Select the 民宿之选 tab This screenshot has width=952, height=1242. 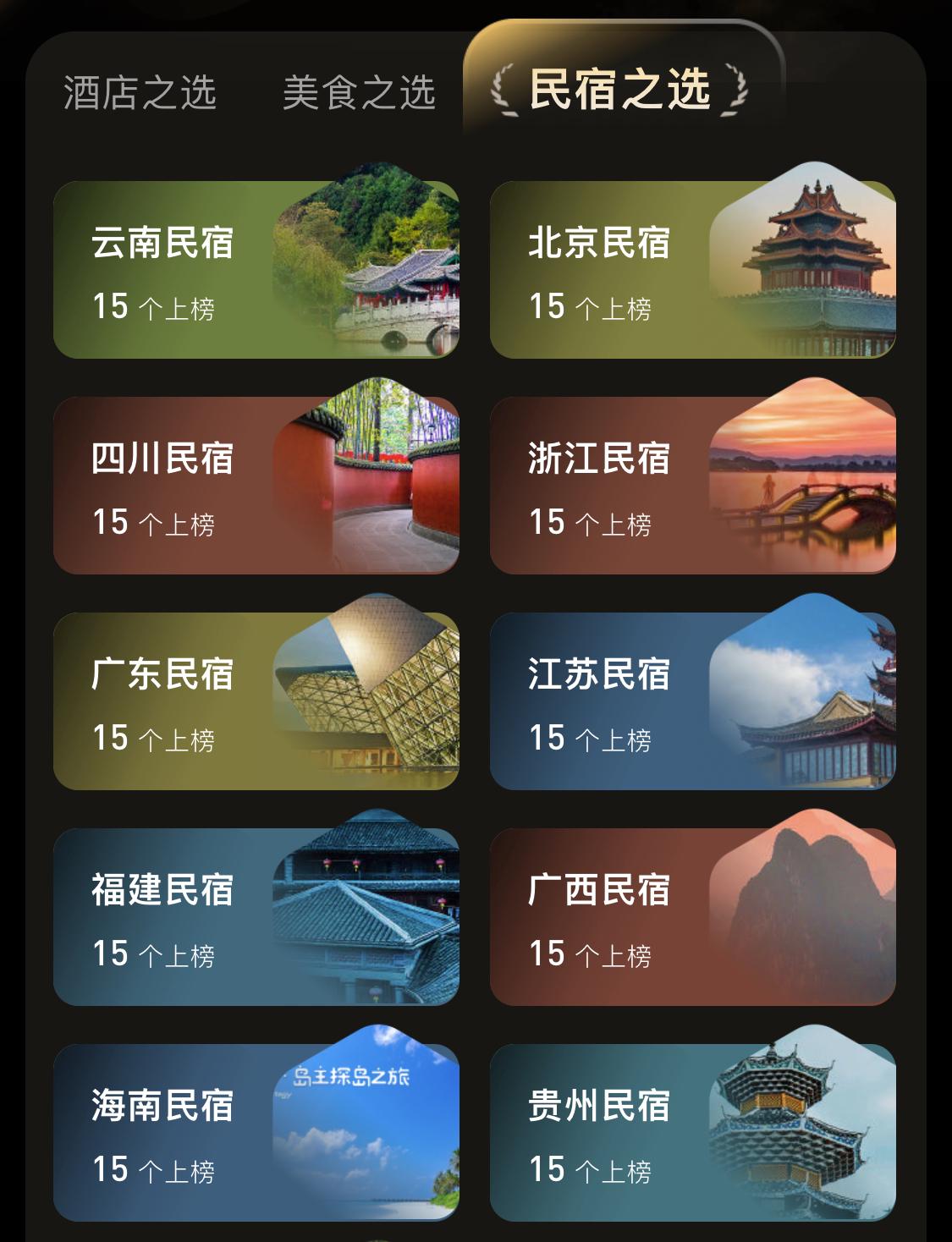pos(619,90)
